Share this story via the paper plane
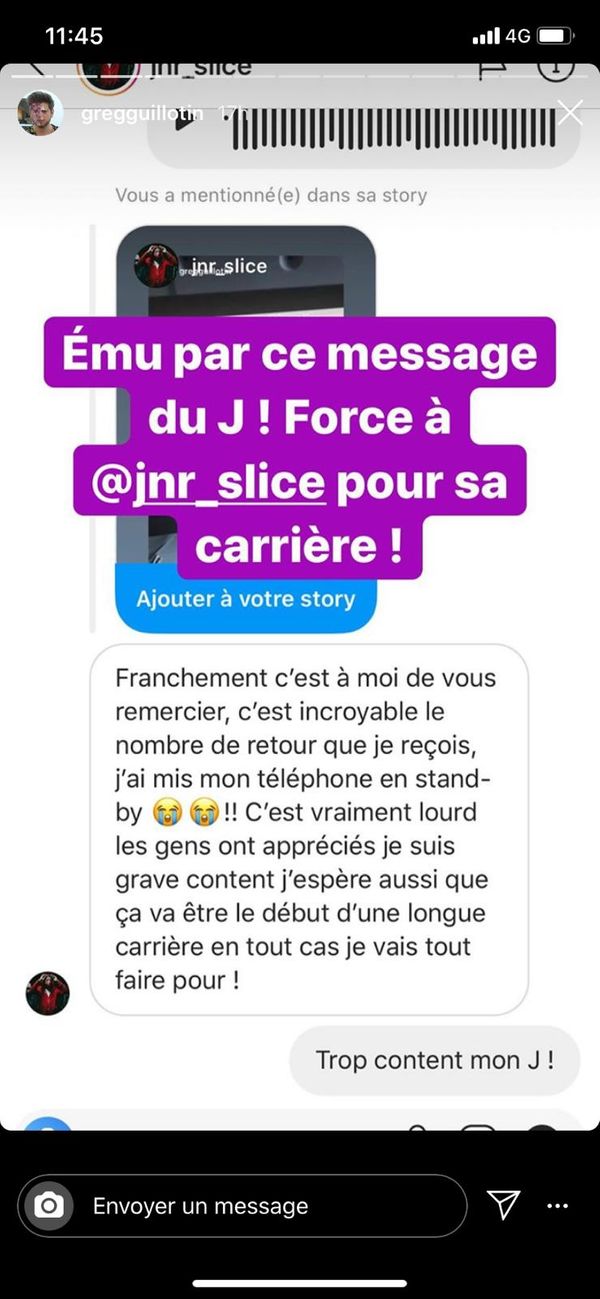The height and width of the screenshot is (1299, 600). pyautogui.click(x=503, y=1206)
